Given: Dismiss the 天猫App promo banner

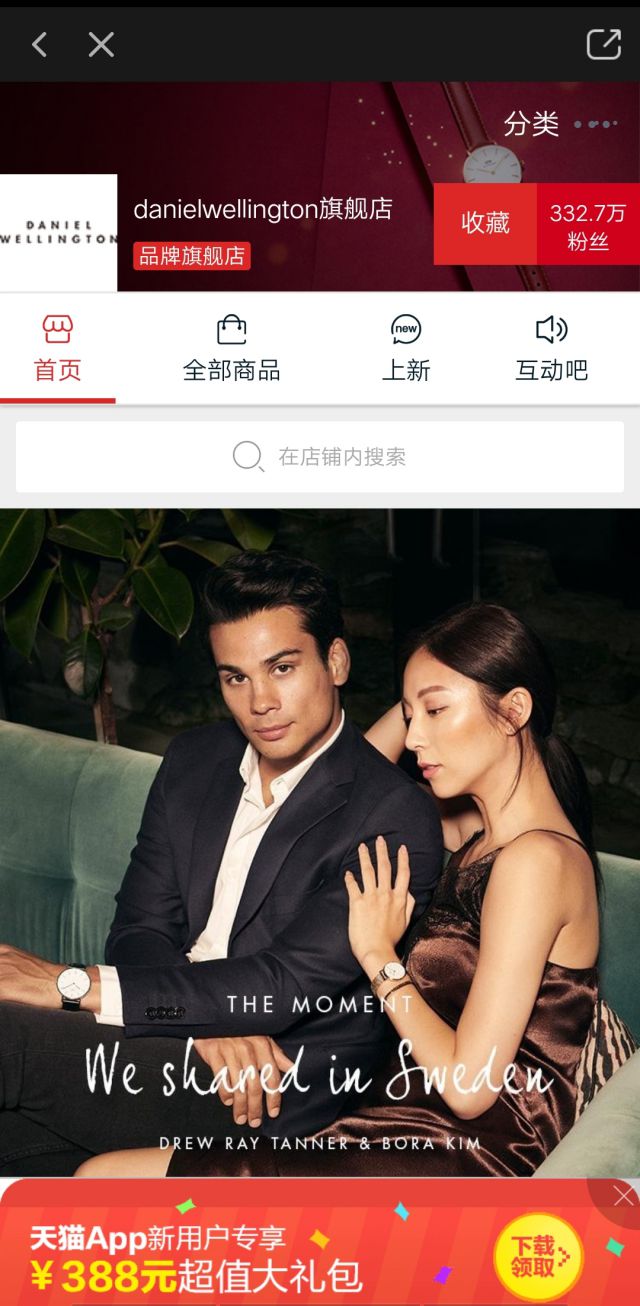Looking at the screenshot, I should [624, 1196].
